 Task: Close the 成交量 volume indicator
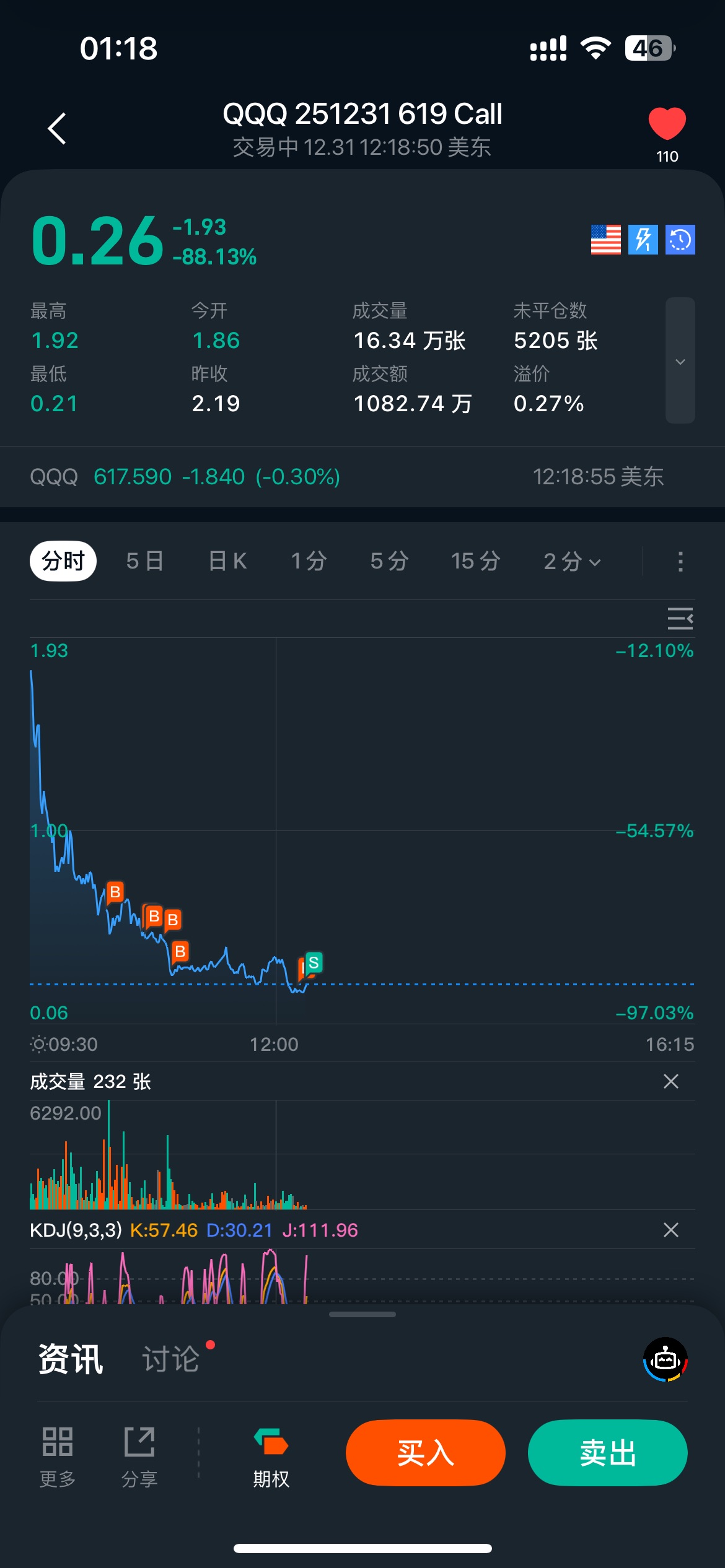click(x=670, y=1081)
